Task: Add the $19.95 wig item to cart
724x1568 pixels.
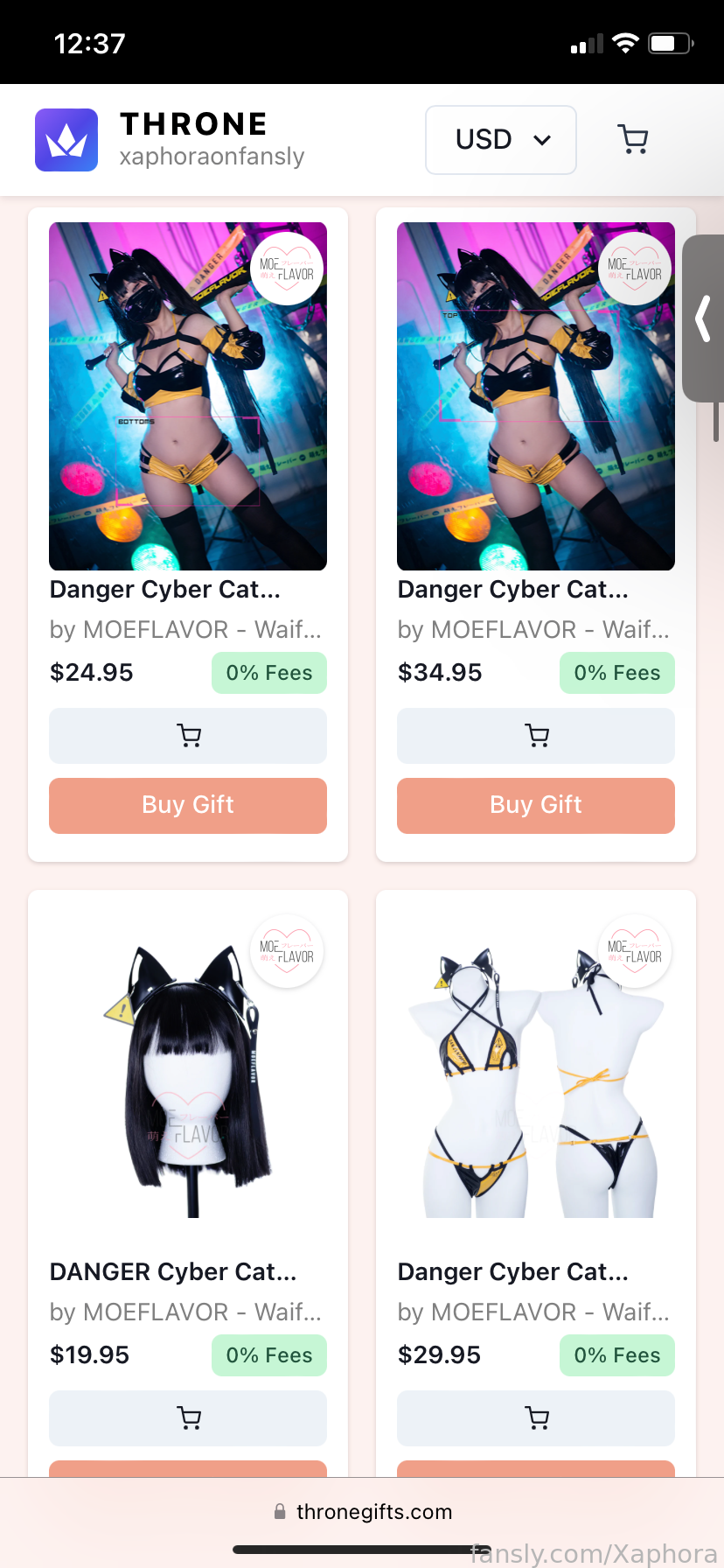Action: (x=188, y=1418)
